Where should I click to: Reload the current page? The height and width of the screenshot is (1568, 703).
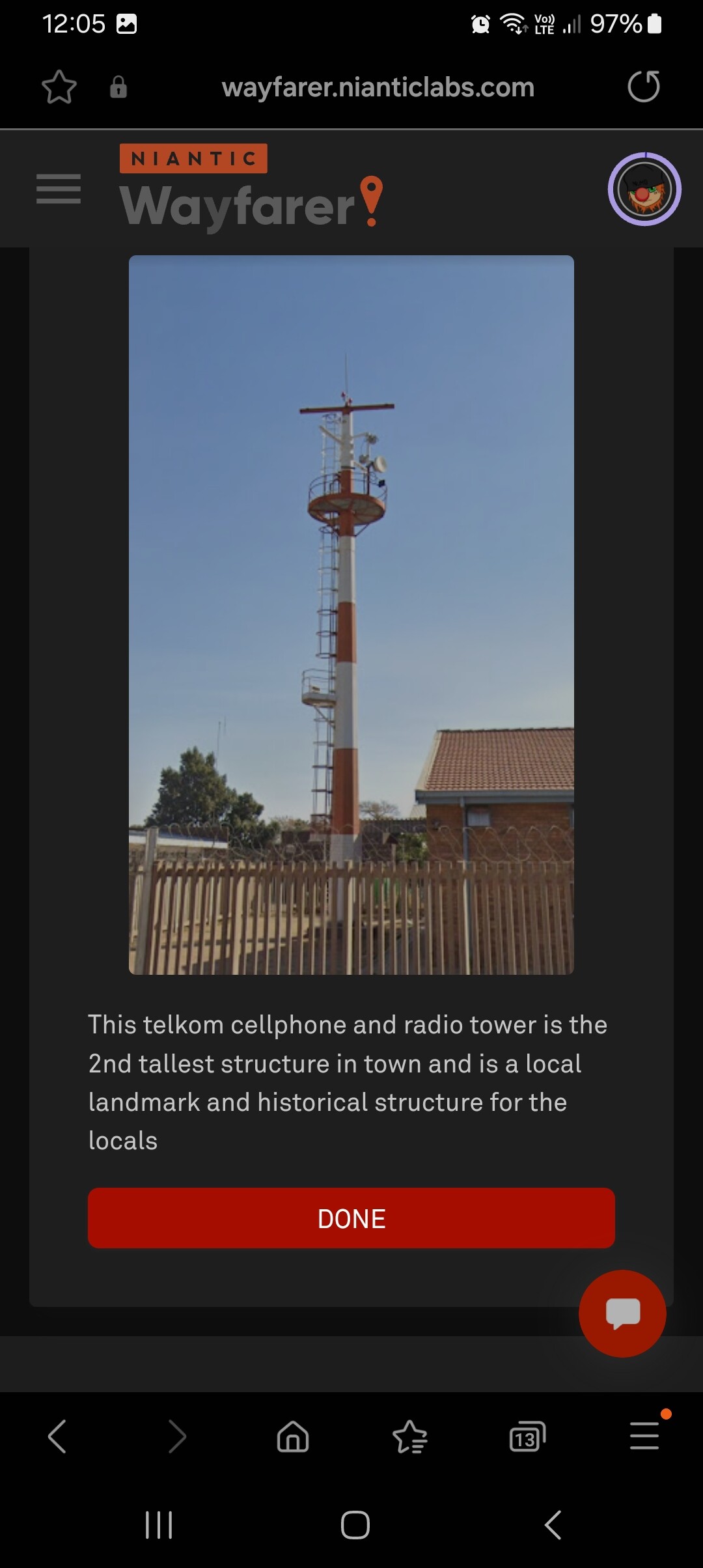click(x=643, y=87)
